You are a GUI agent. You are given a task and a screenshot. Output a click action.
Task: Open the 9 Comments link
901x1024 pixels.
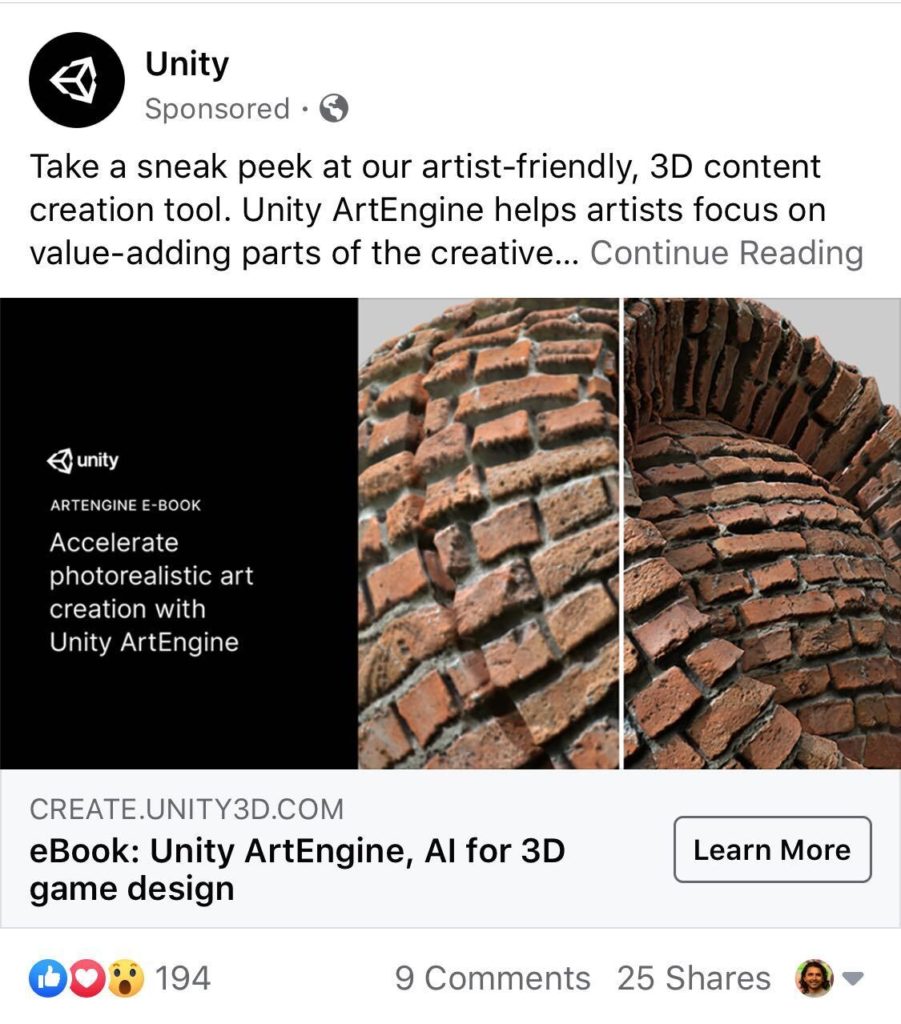click(x=492, y=977)
